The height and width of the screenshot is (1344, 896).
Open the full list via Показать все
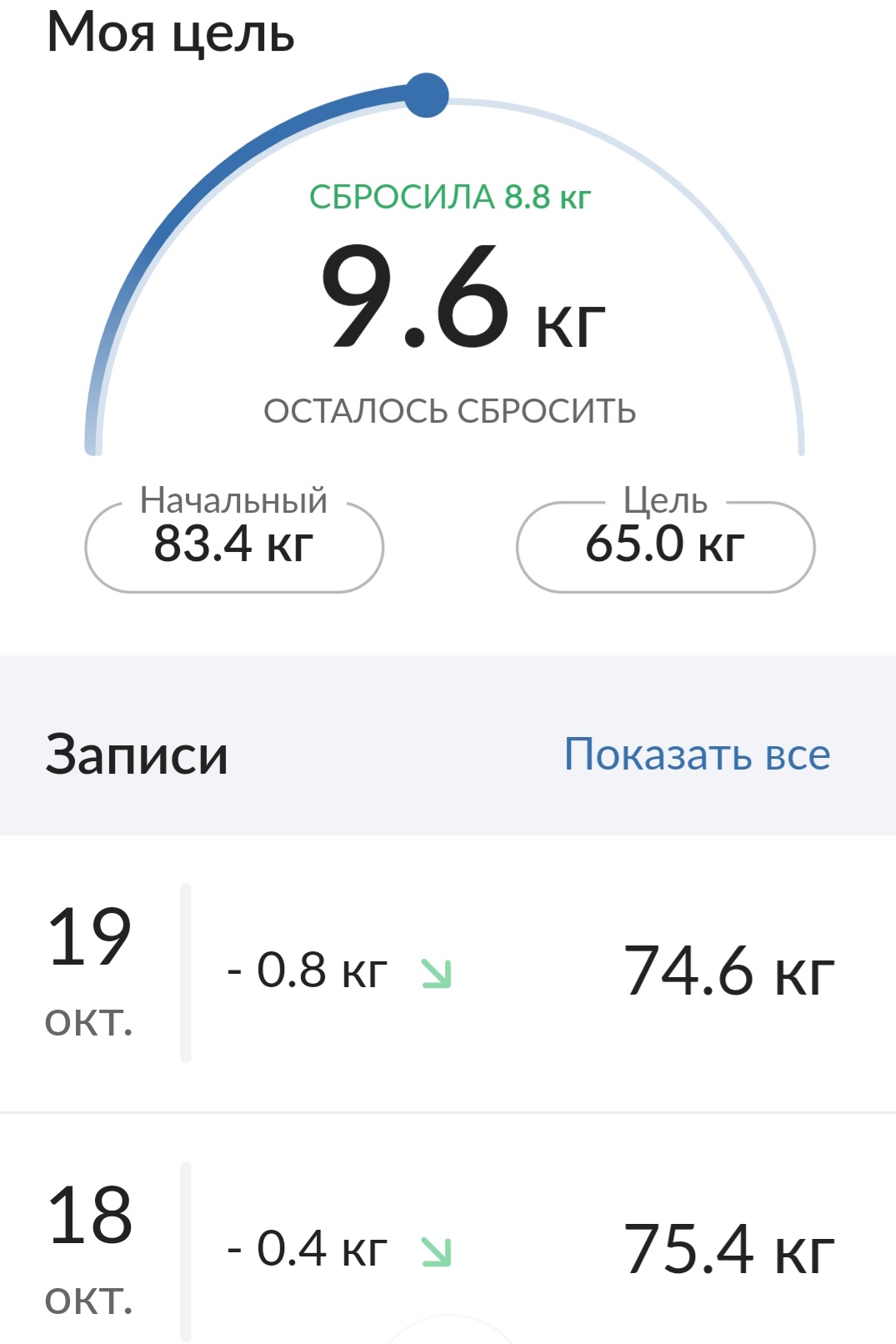(697, 755)
